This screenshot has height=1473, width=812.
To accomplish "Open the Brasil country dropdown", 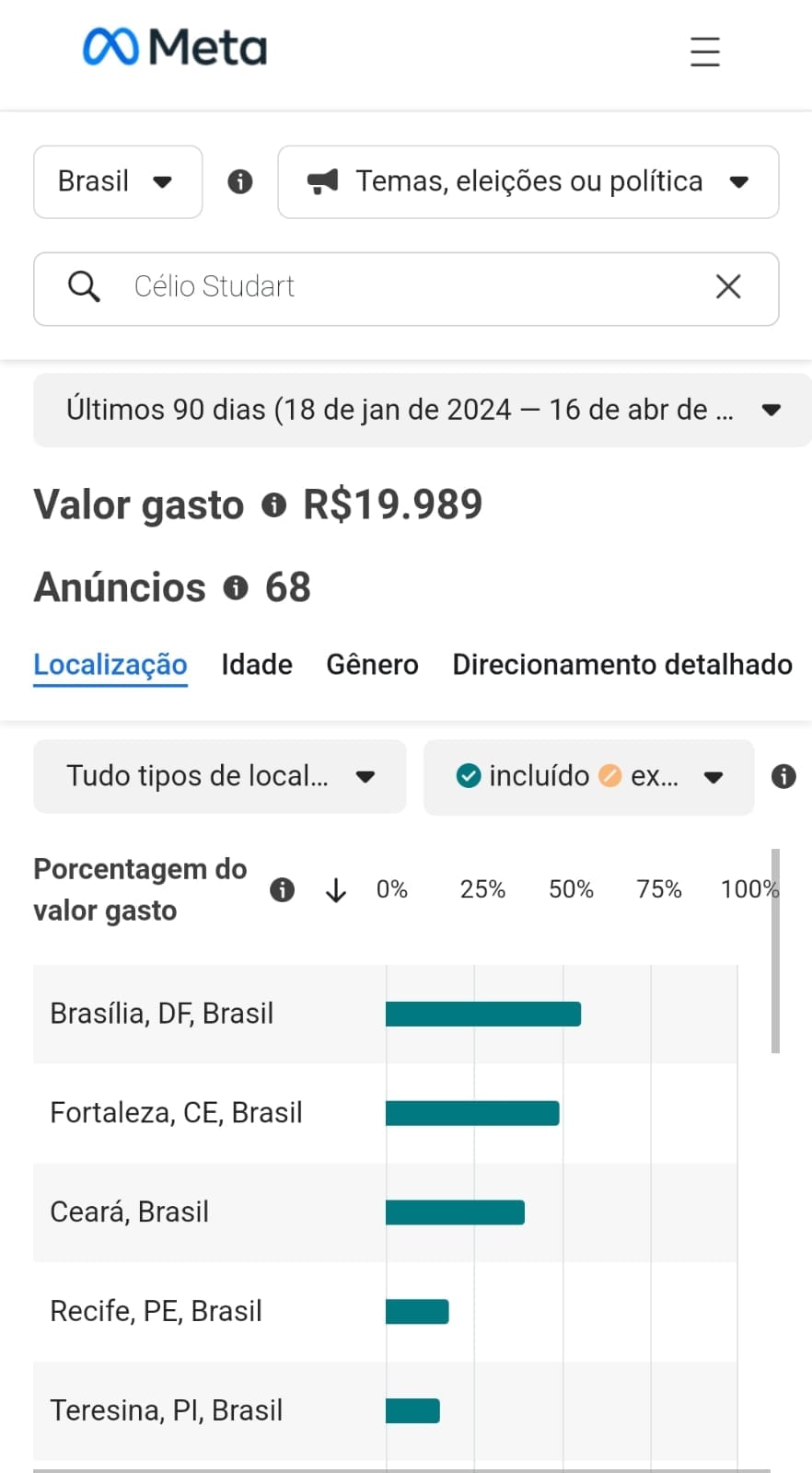I will pyautogui.click(x=118, y=181).
